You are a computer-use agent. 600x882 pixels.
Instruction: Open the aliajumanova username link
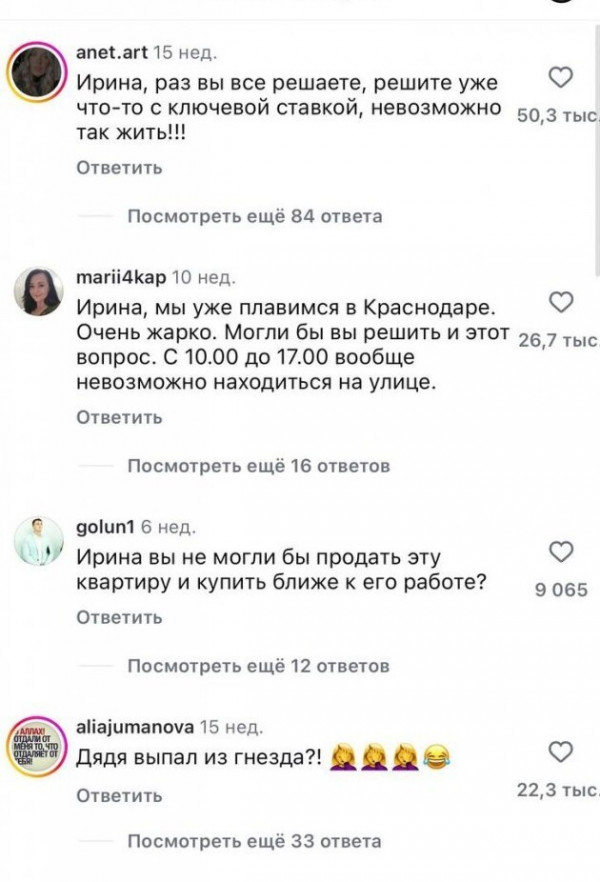(135, 727)
